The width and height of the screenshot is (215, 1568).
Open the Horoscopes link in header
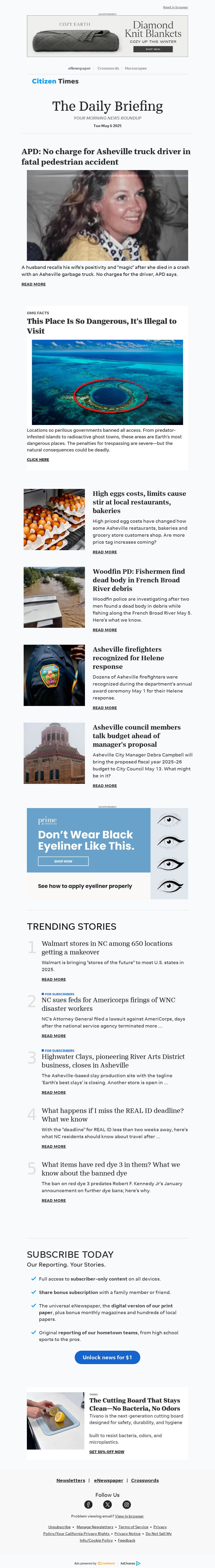point(135,68)
